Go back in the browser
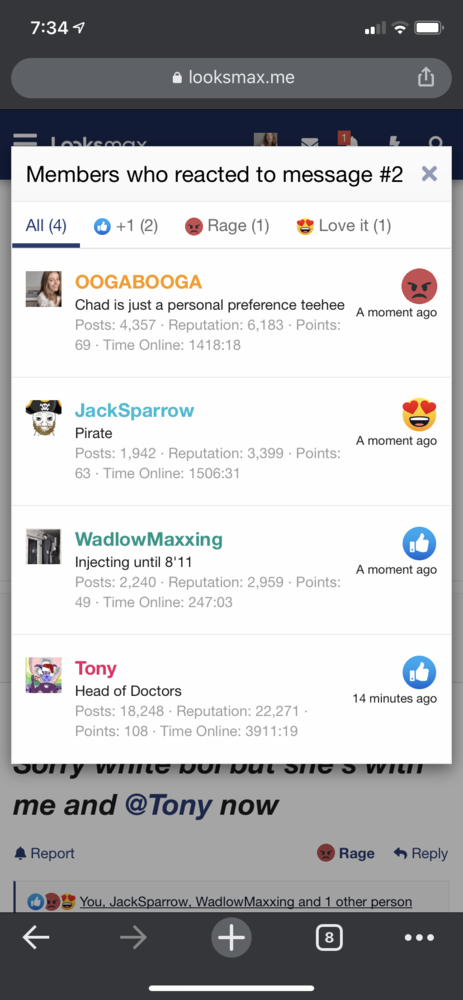This screenshot has width=463, height=1000. point(36,937)
